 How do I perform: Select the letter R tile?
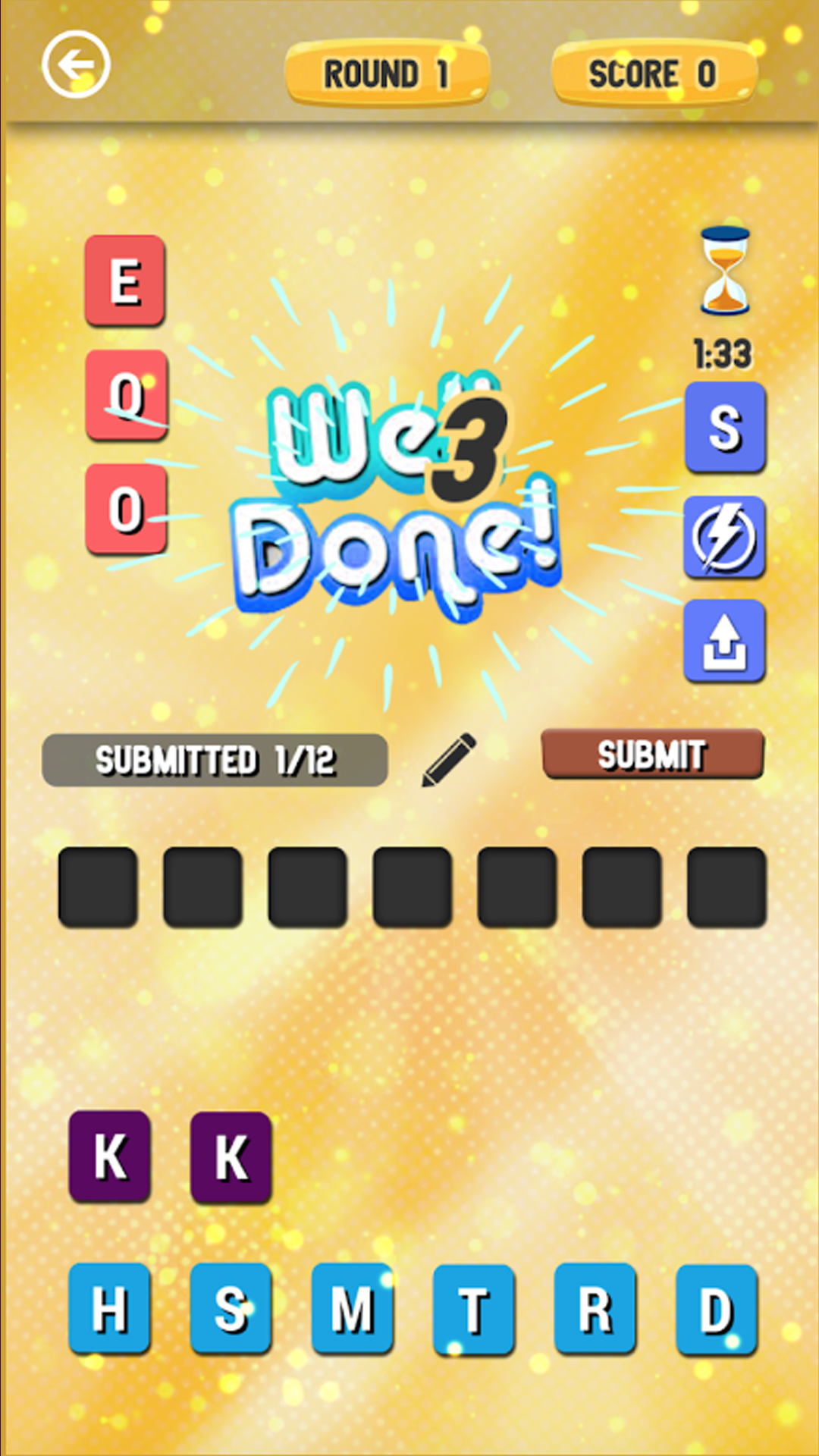pos(595,1308)
